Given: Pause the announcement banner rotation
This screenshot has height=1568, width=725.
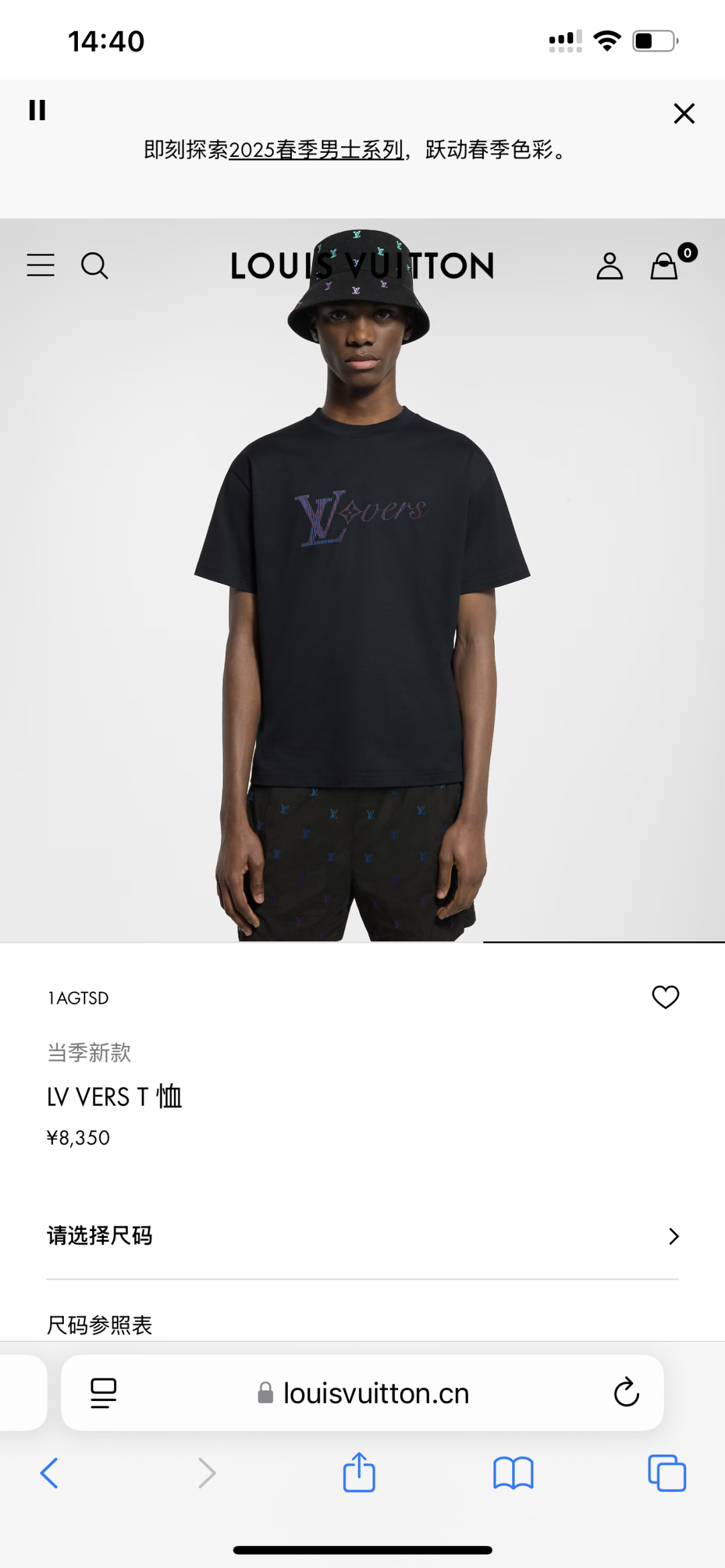Looking at the screenshot, I should [x=38, y=110].
